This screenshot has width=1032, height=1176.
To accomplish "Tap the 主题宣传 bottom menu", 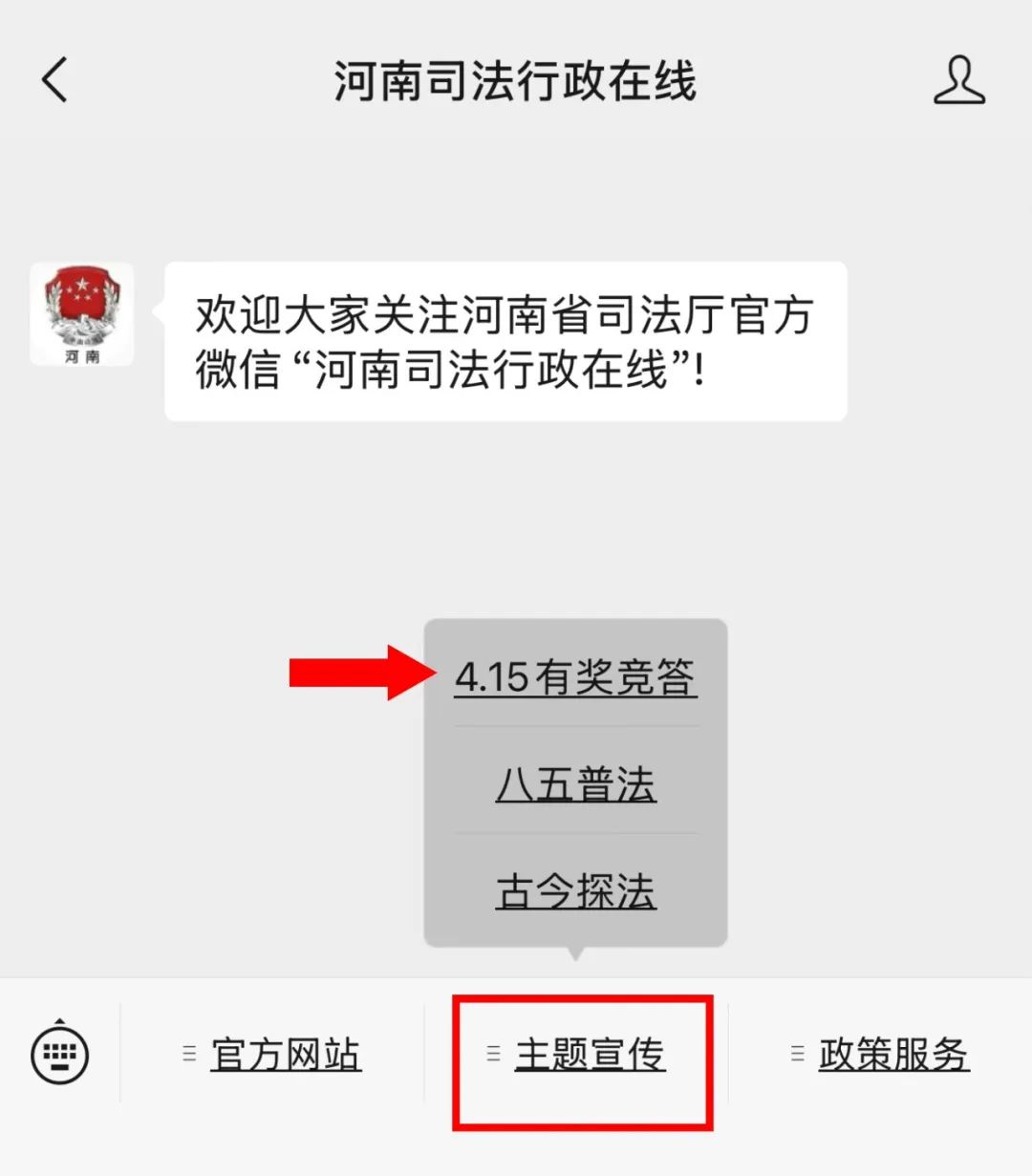I will pos(578,1054).
